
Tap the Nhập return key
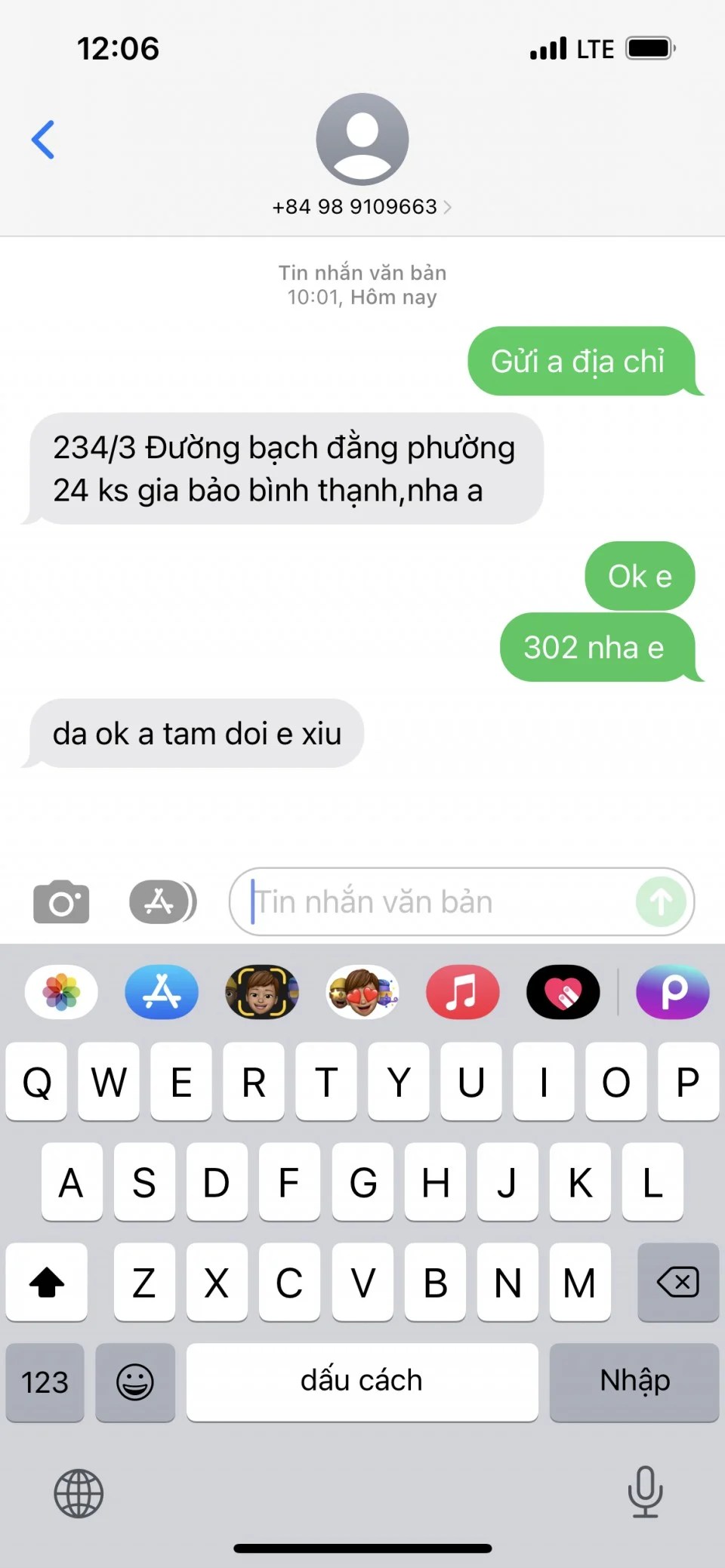634,1382
